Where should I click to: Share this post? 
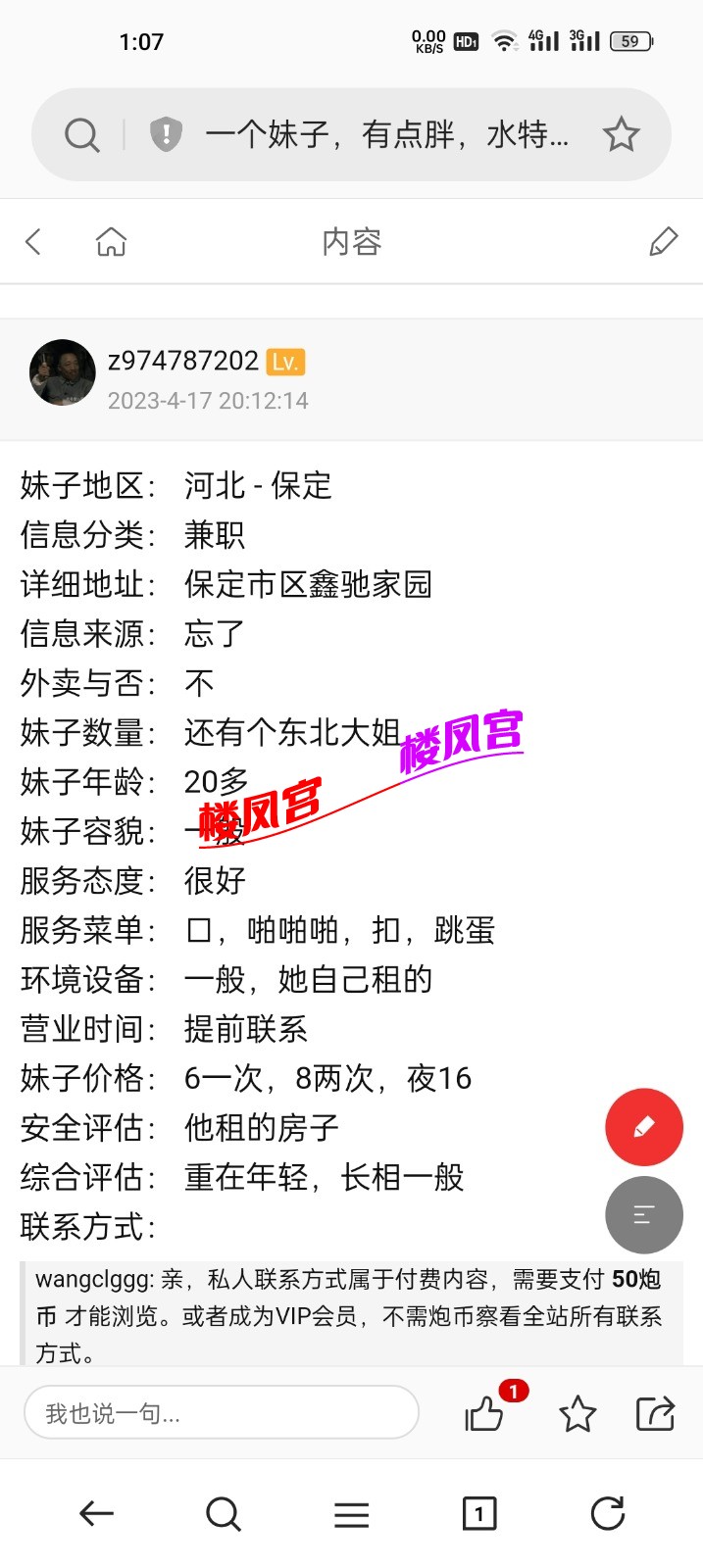pos(655,1413)
